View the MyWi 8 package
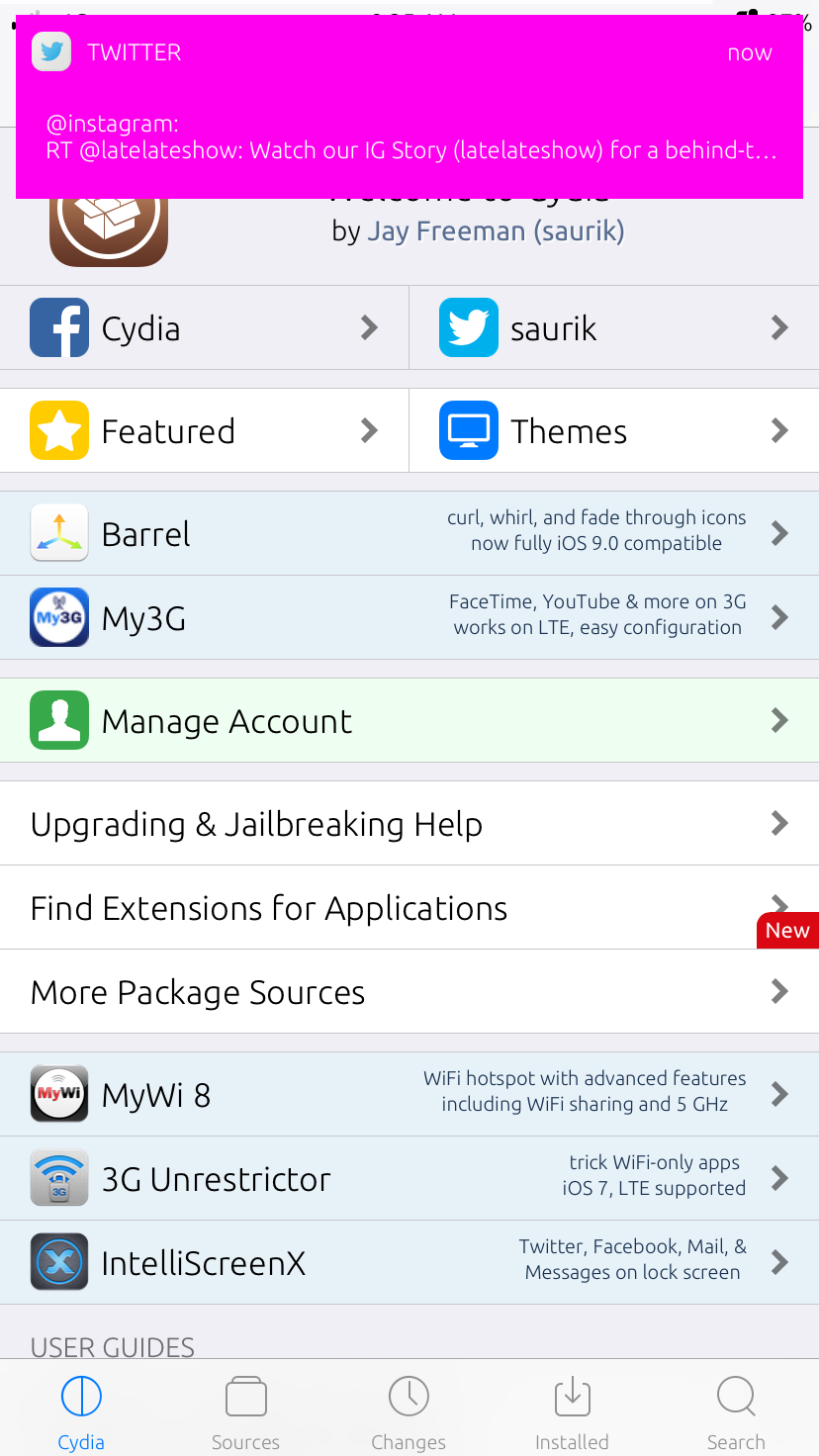Screen dimensions: 819x1456 [x=409, y=1094]
